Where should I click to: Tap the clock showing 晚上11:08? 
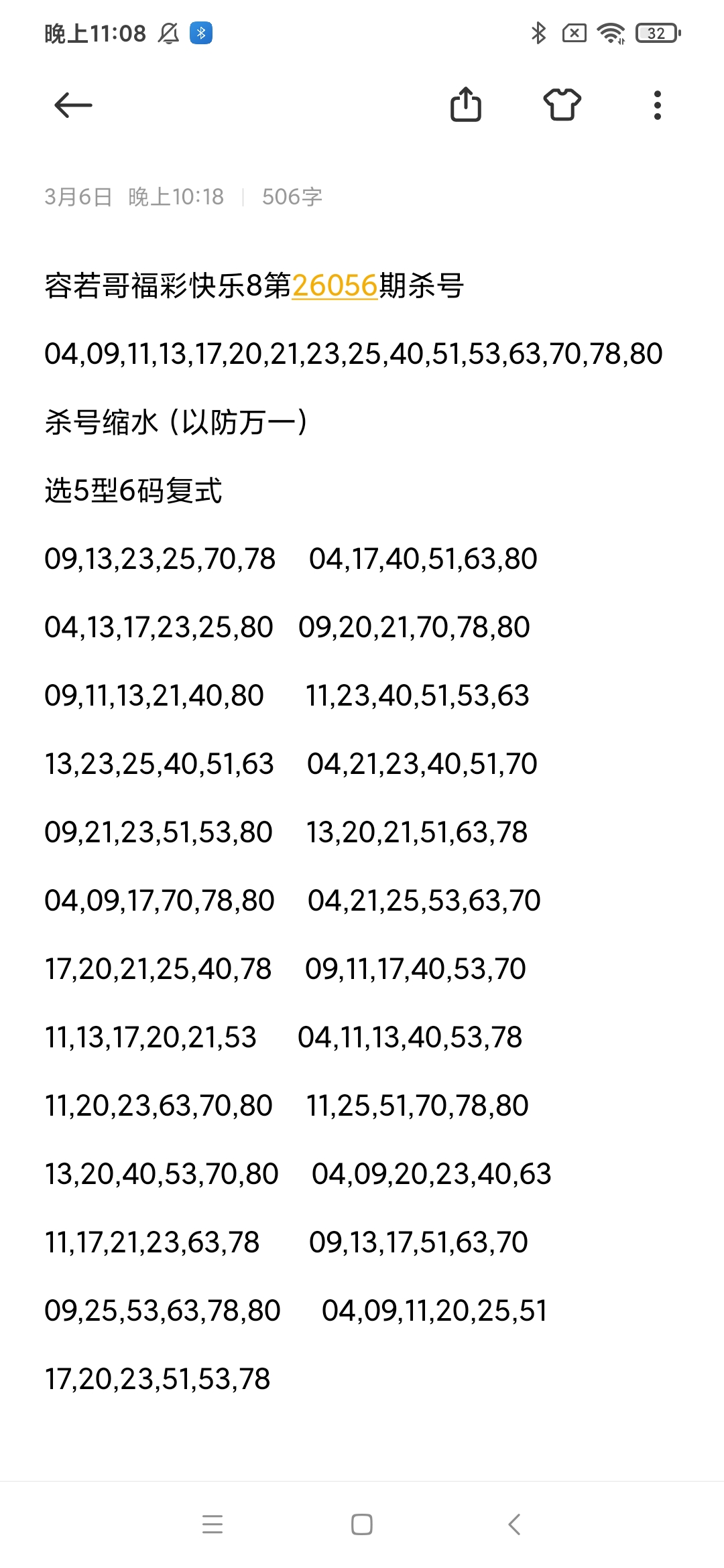95,33
